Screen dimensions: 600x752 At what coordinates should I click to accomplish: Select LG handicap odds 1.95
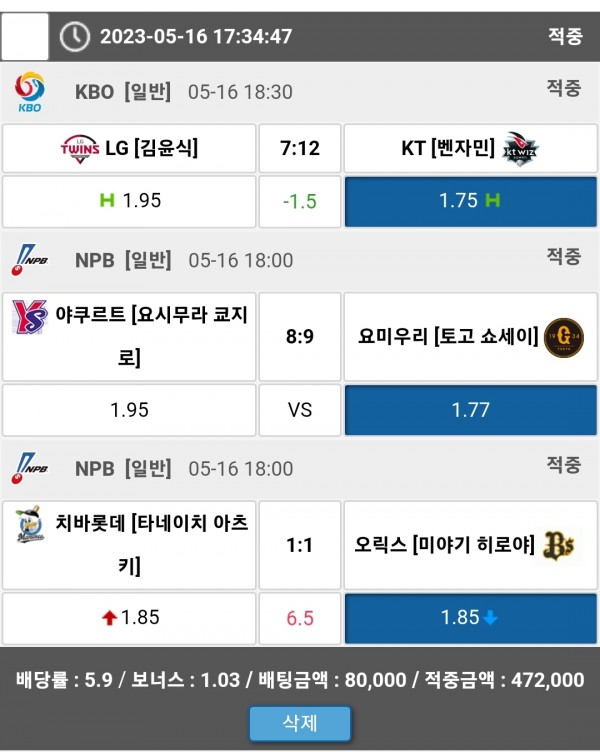(x=130, y=201)
